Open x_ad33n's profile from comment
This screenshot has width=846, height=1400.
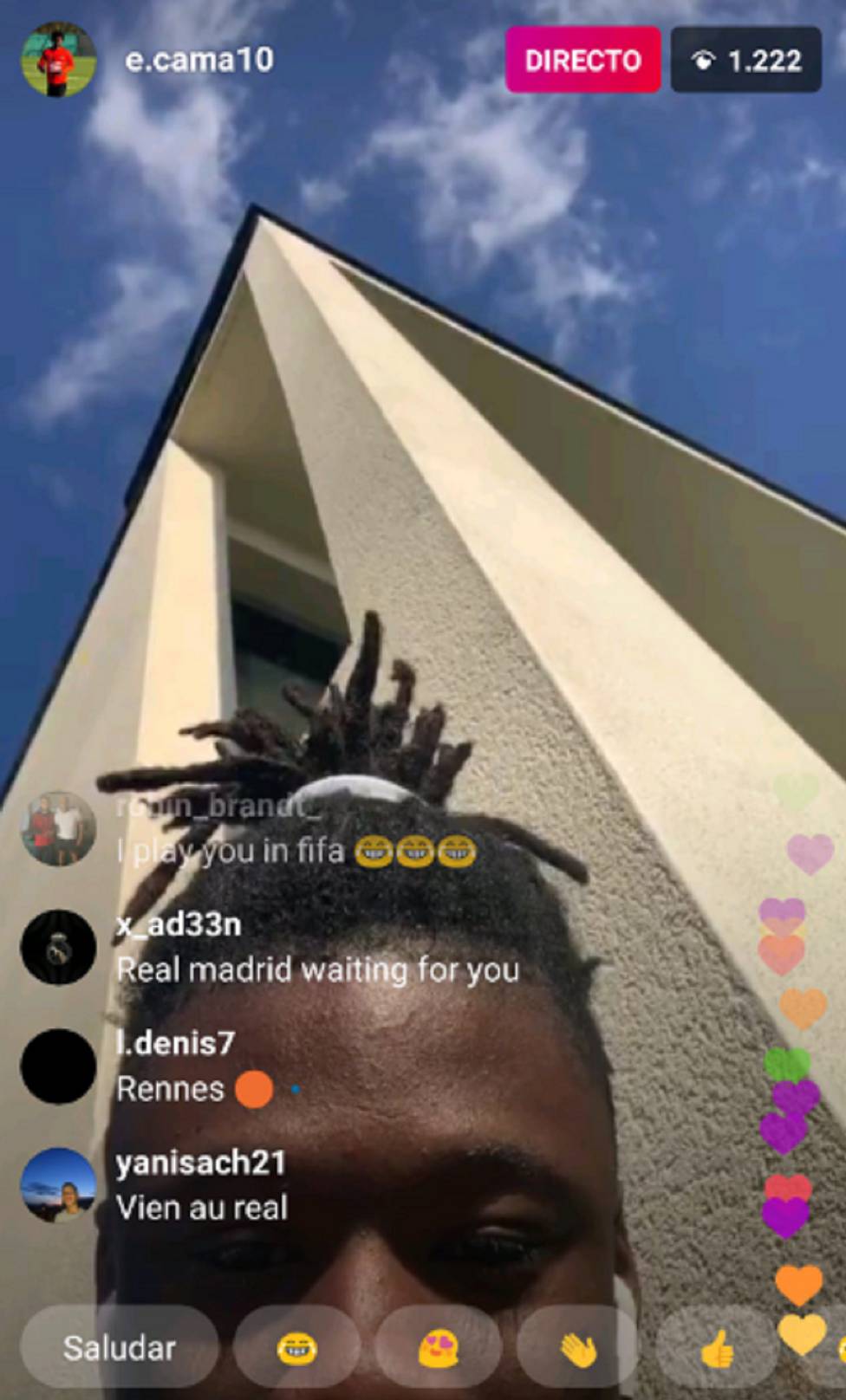(x=58, y=947)
